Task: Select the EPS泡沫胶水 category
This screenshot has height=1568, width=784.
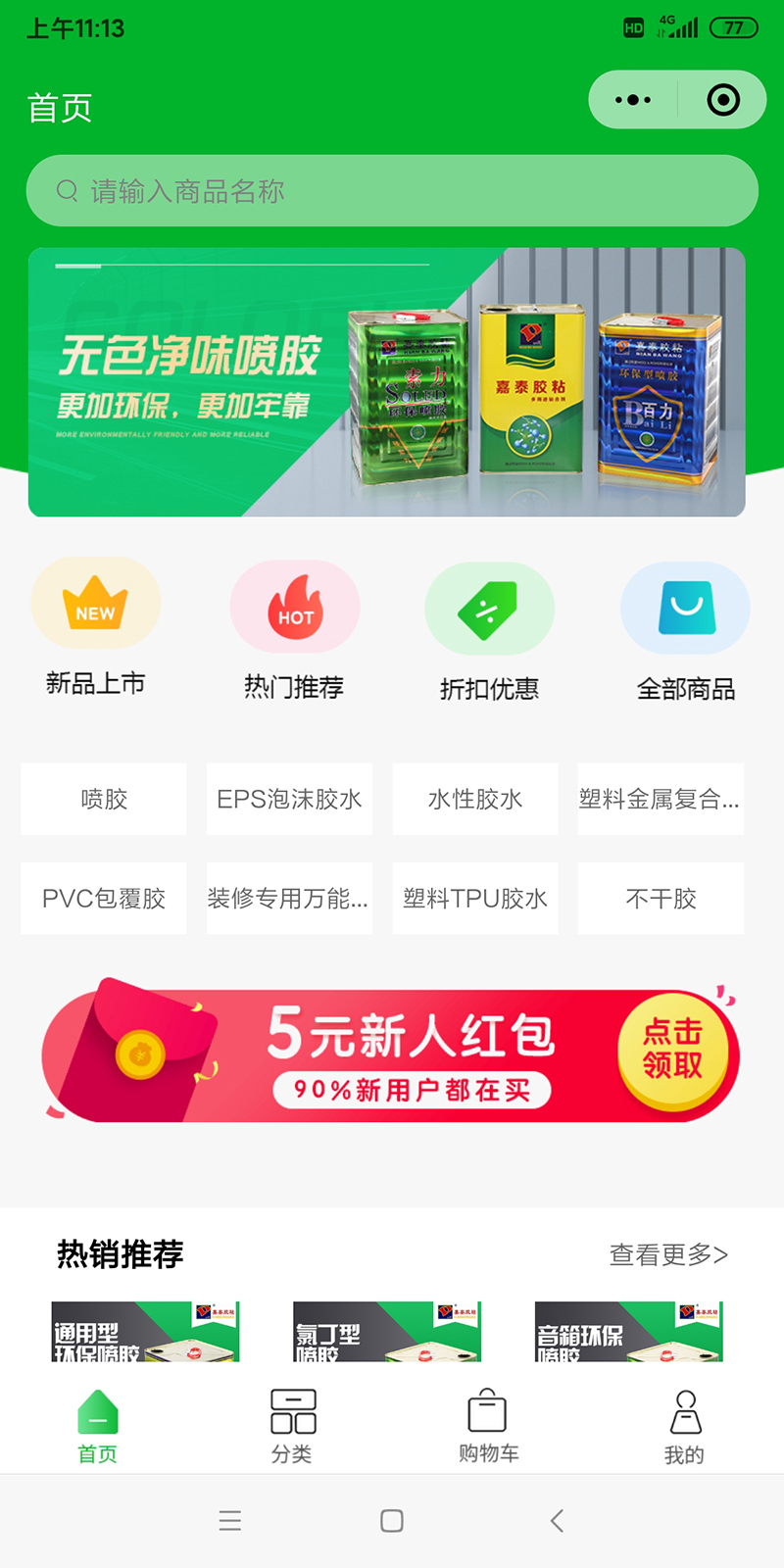Action: point(289,799)
